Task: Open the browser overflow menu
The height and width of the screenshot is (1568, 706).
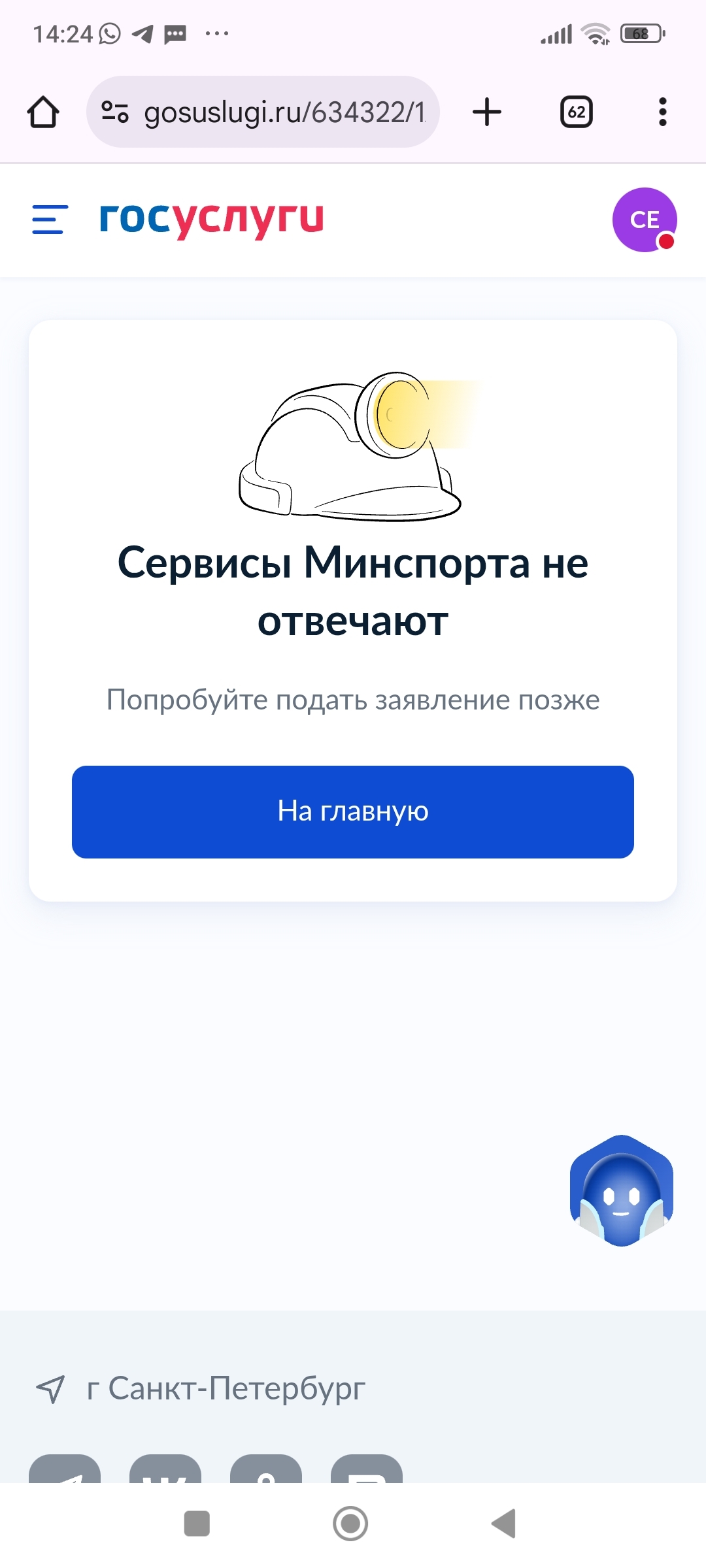Action: point(663,112)
